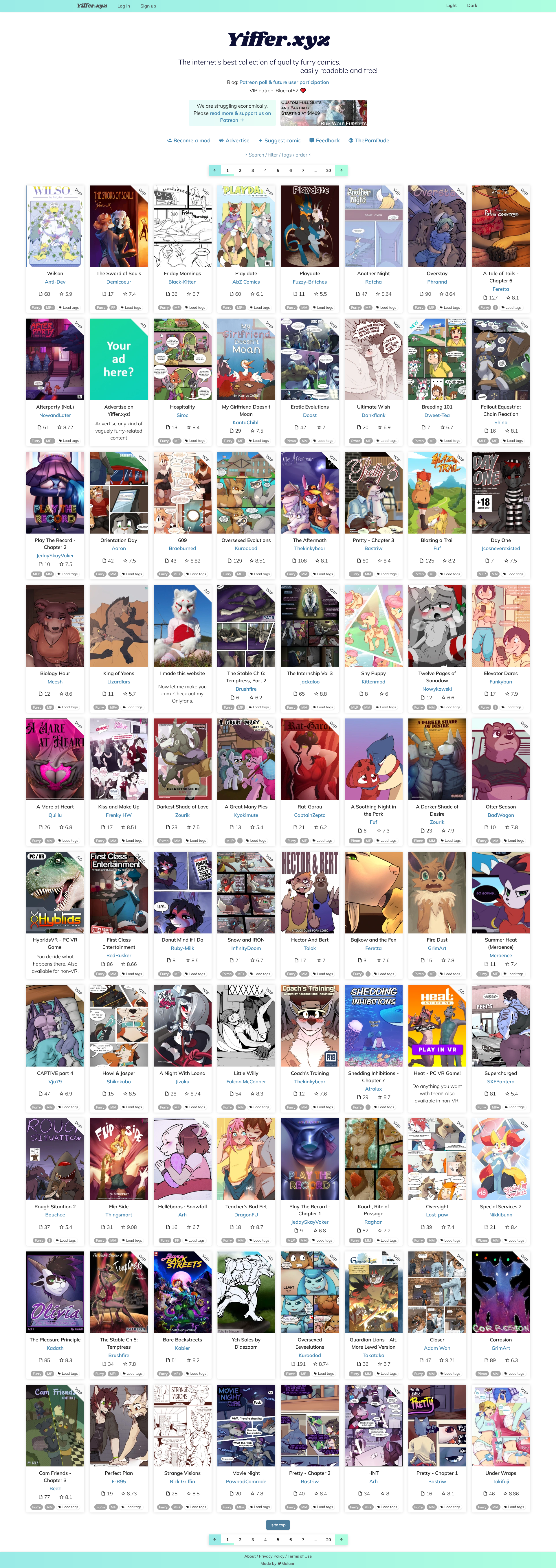This screenshot has height=1568, width=556.
Task: Switch to the Light theme
Action: [x=451, y=5]
